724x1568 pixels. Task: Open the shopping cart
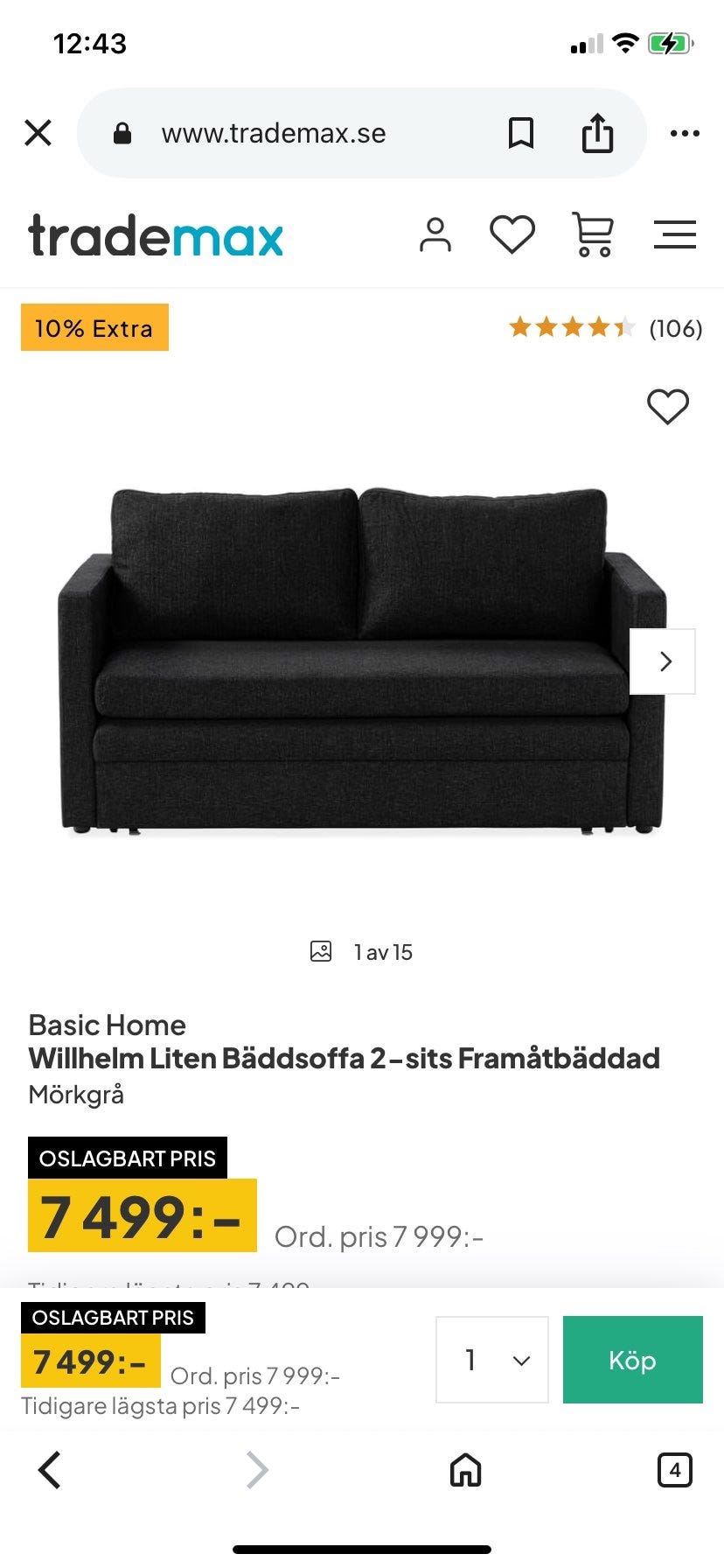pyautogui.click(x=592, y=234)
